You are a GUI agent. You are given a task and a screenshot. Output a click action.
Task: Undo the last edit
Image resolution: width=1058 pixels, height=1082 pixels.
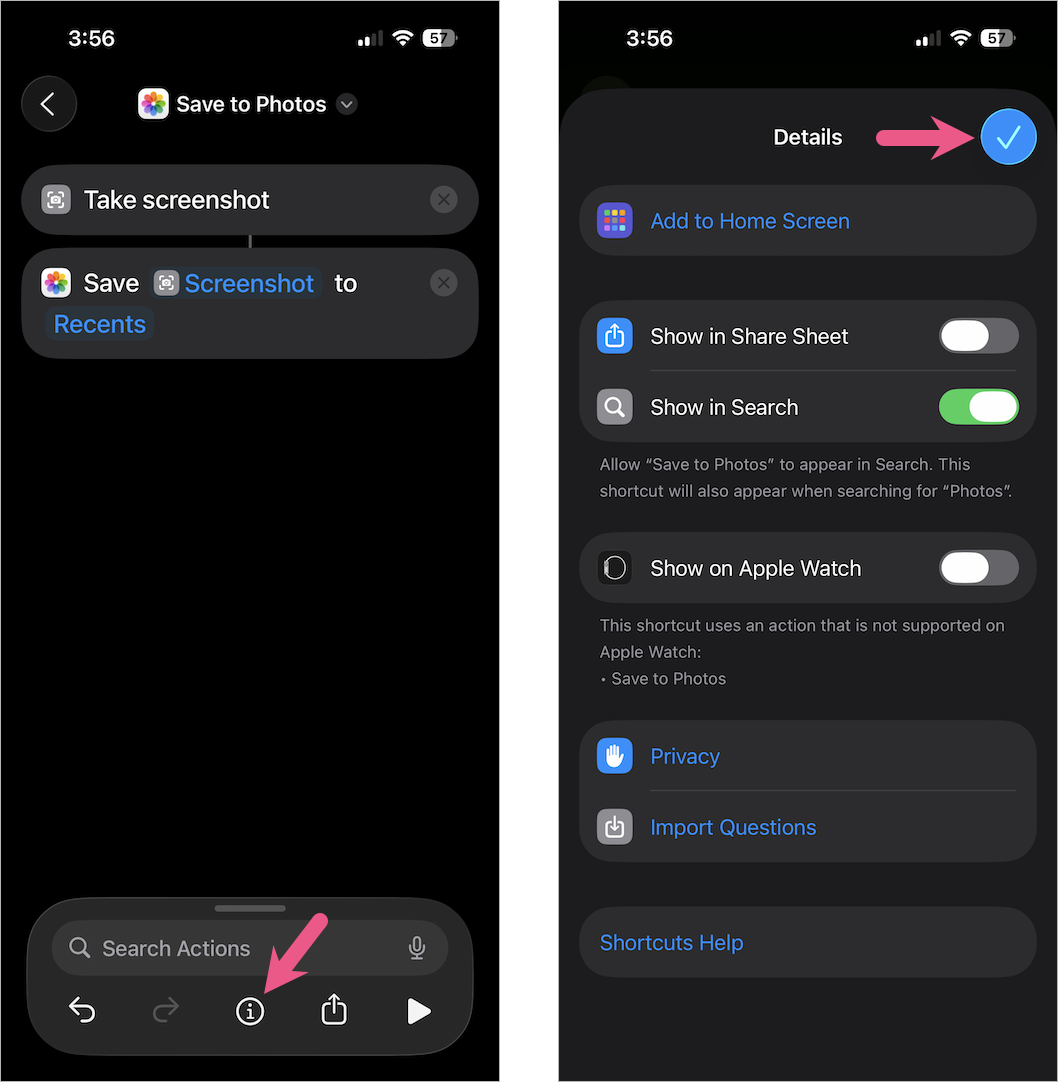[x=82, y=1011]
